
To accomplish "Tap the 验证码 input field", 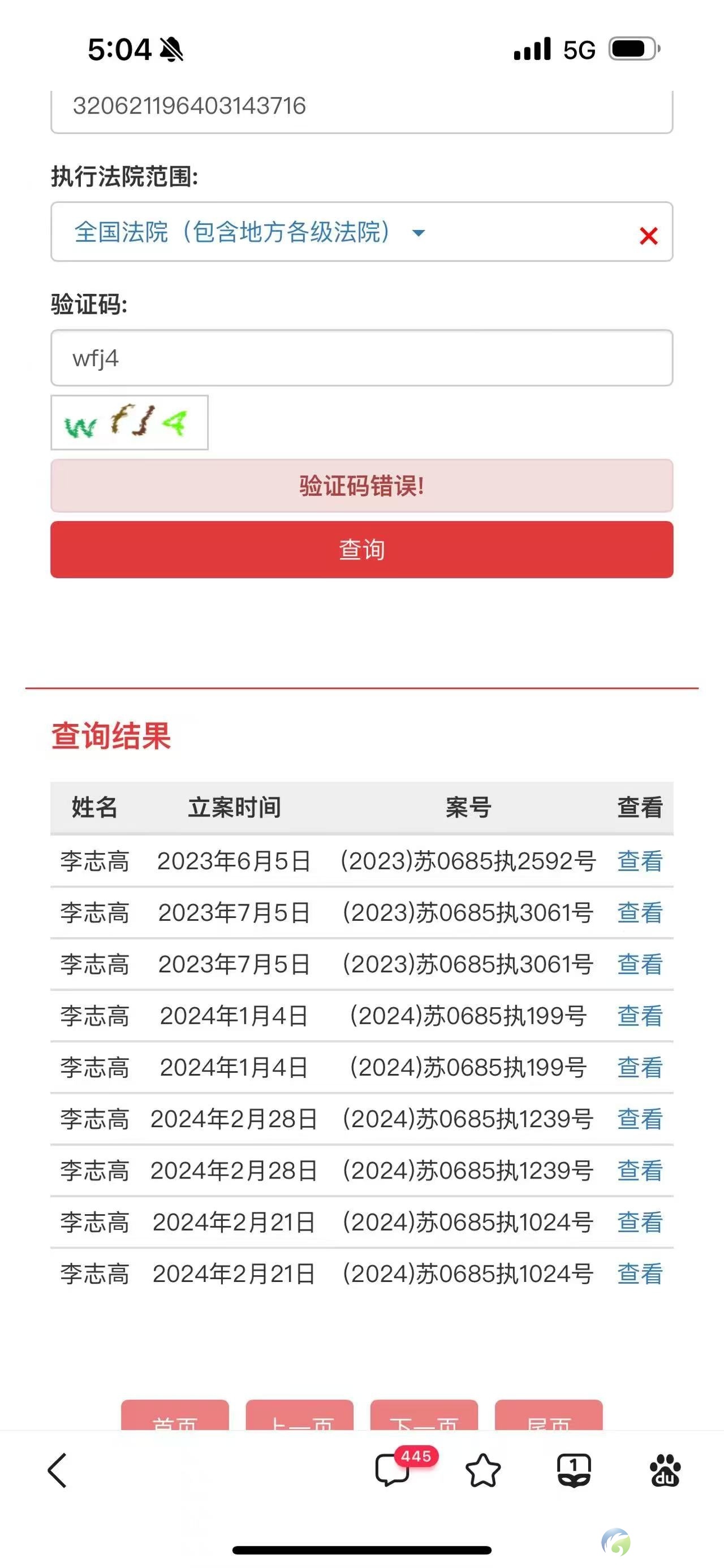I will [361, 358].
